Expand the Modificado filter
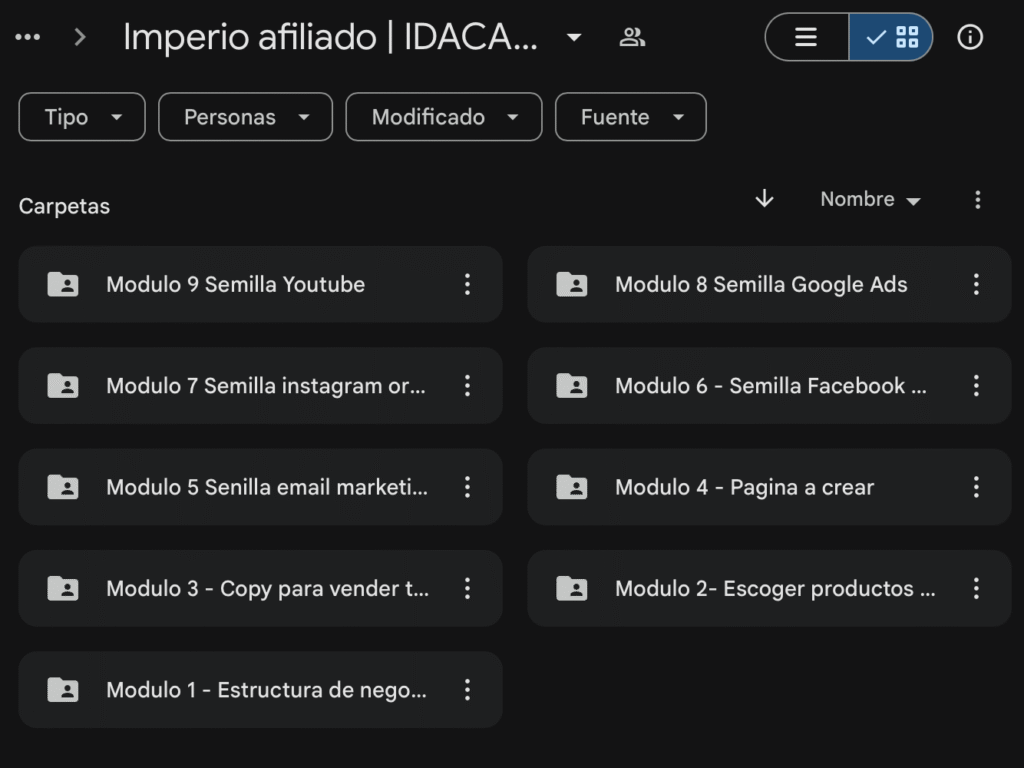 point(444,117)
